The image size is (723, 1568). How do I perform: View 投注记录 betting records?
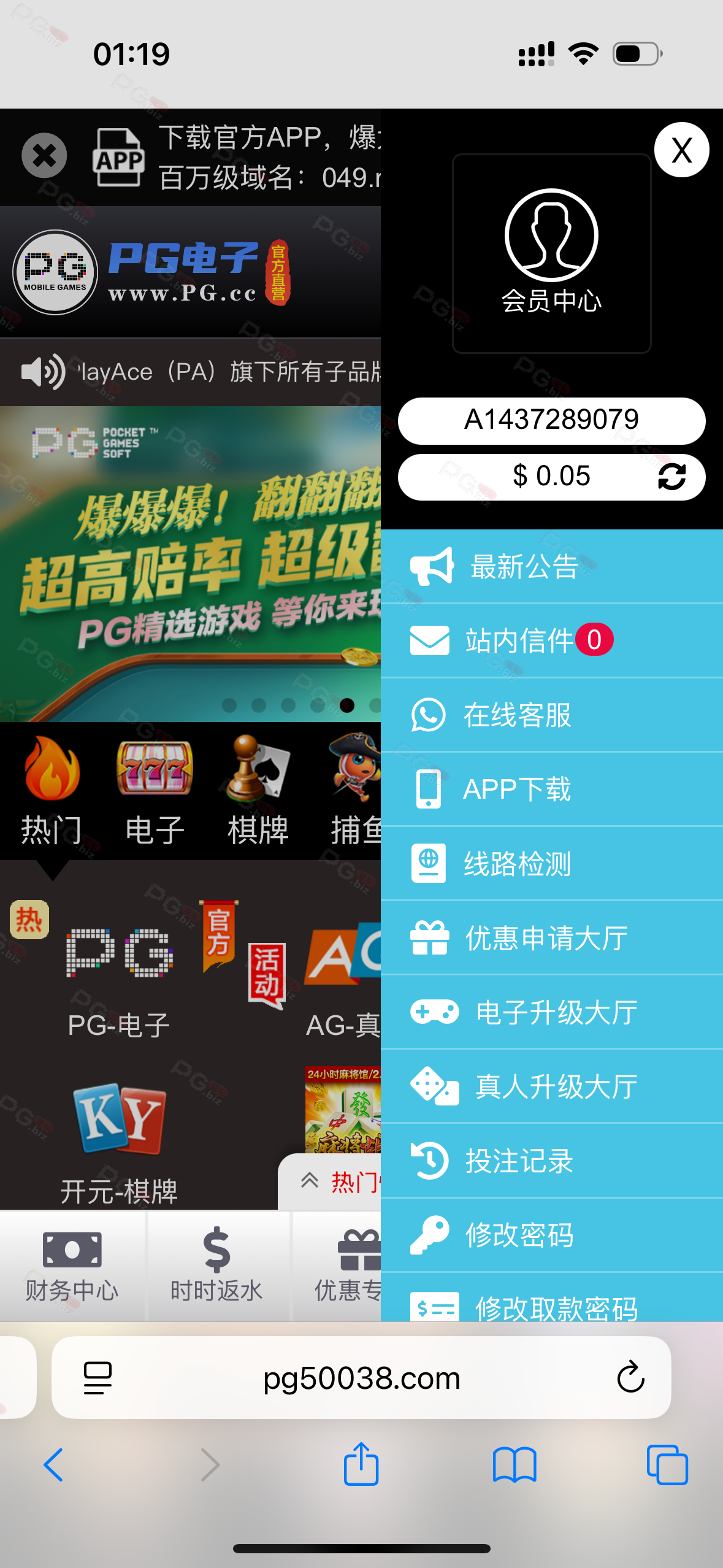coord(551,1161)
